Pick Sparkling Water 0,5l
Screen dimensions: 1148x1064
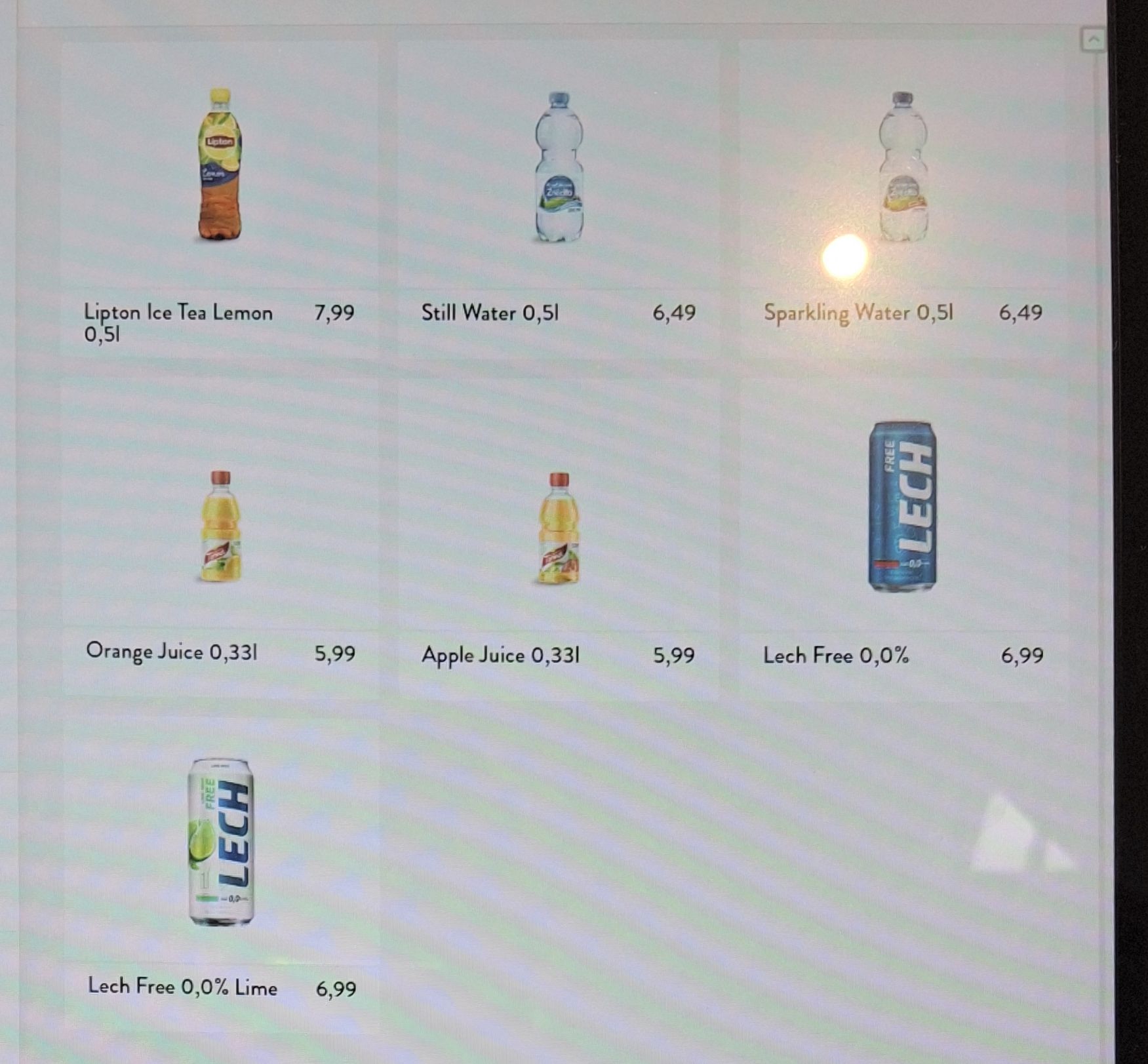coord(903,167)
